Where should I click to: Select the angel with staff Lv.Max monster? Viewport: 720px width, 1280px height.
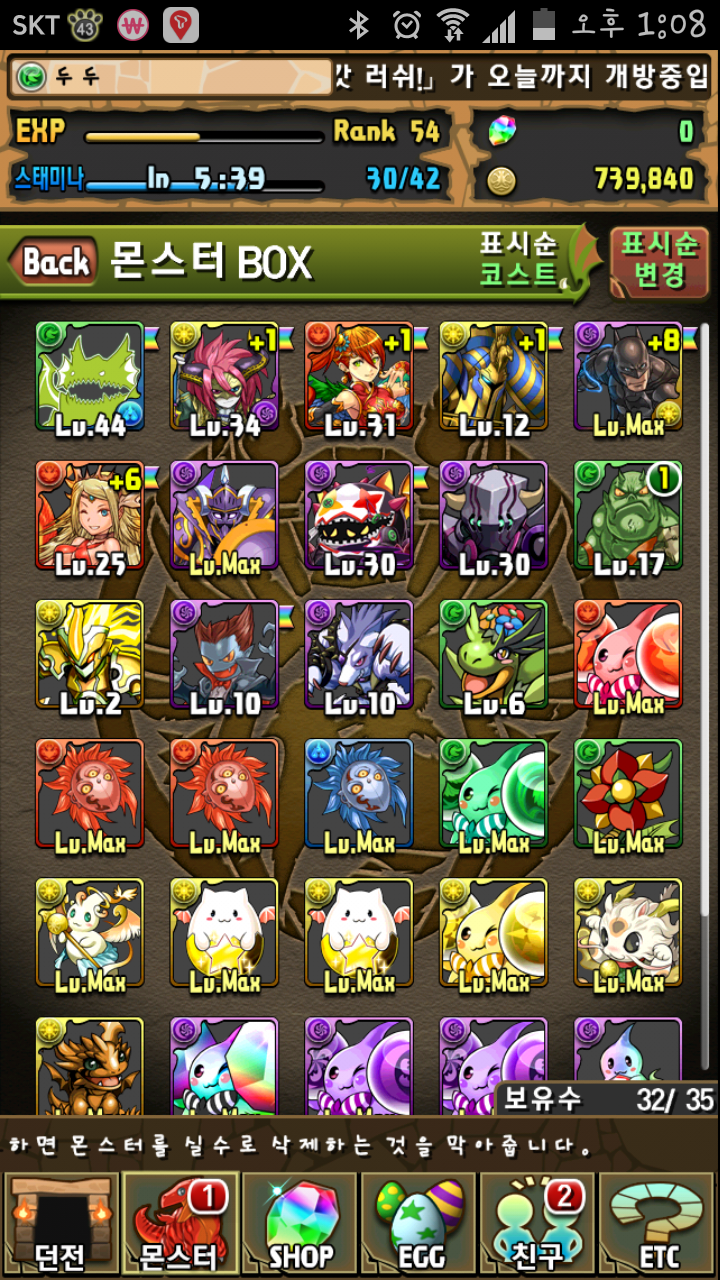(x=89, y=932)
